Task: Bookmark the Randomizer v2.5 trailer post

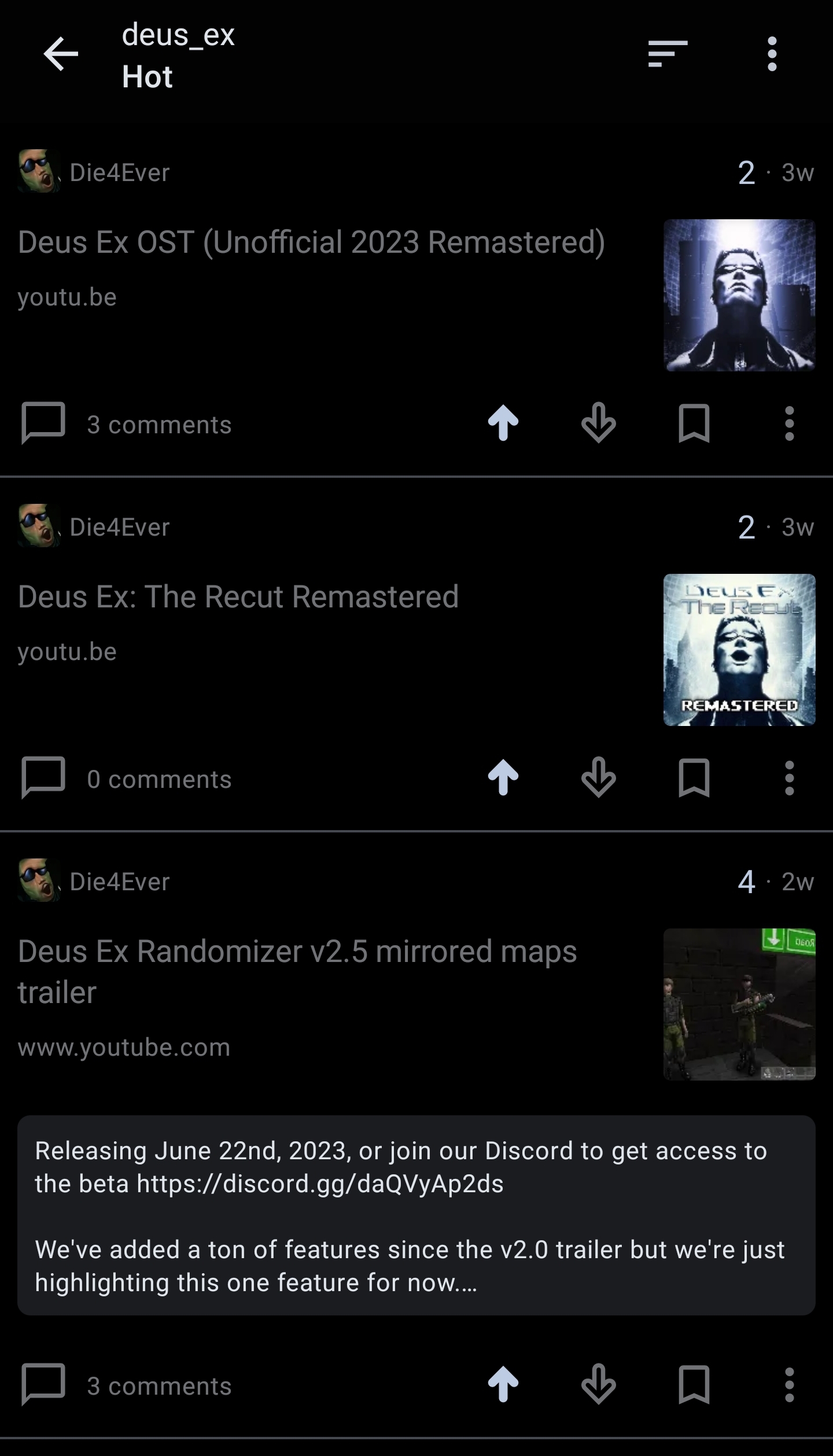Action: (694, 1385)
